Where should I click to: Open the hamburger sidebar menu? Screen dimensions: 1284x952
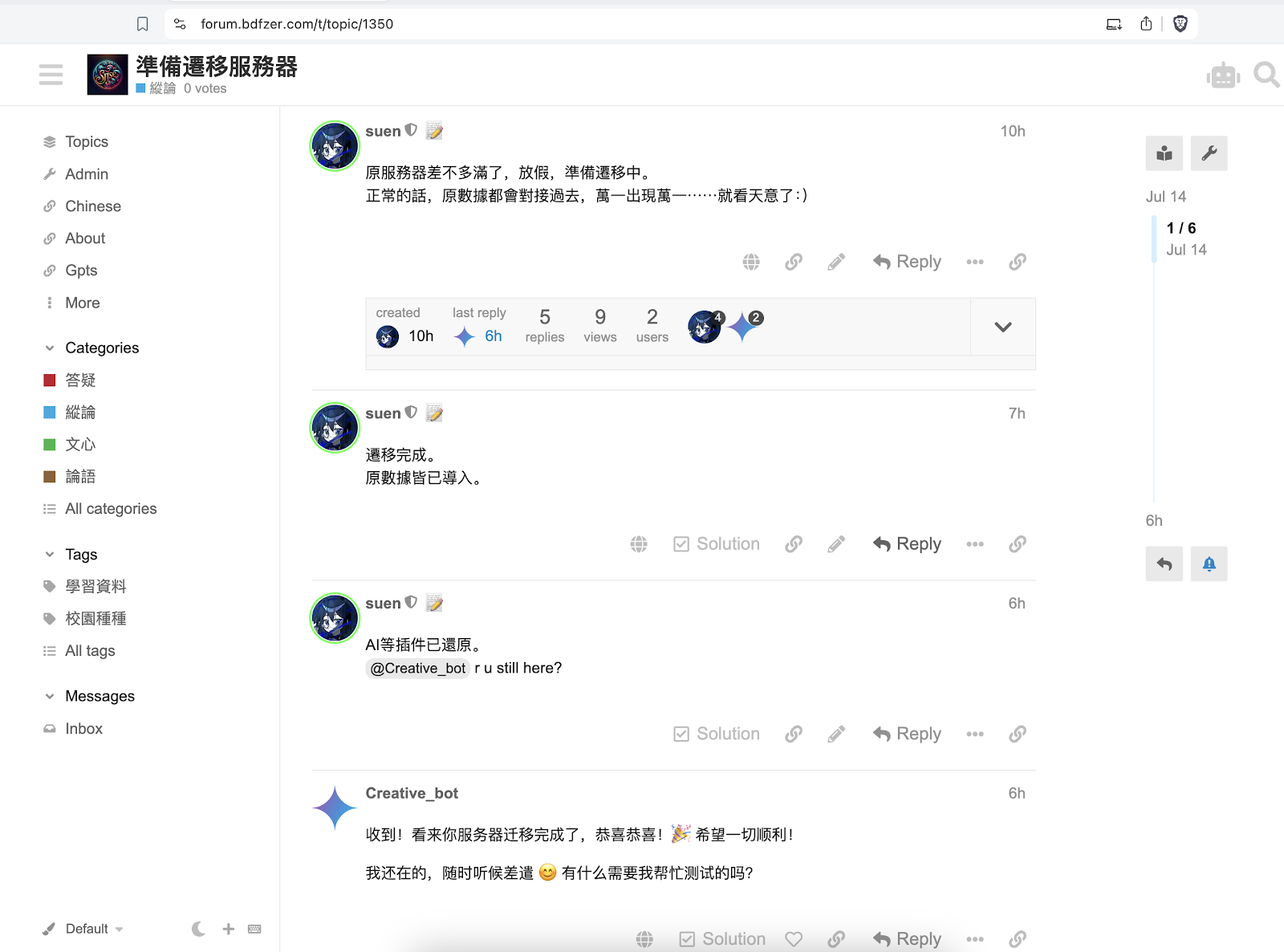coord(51,75)
